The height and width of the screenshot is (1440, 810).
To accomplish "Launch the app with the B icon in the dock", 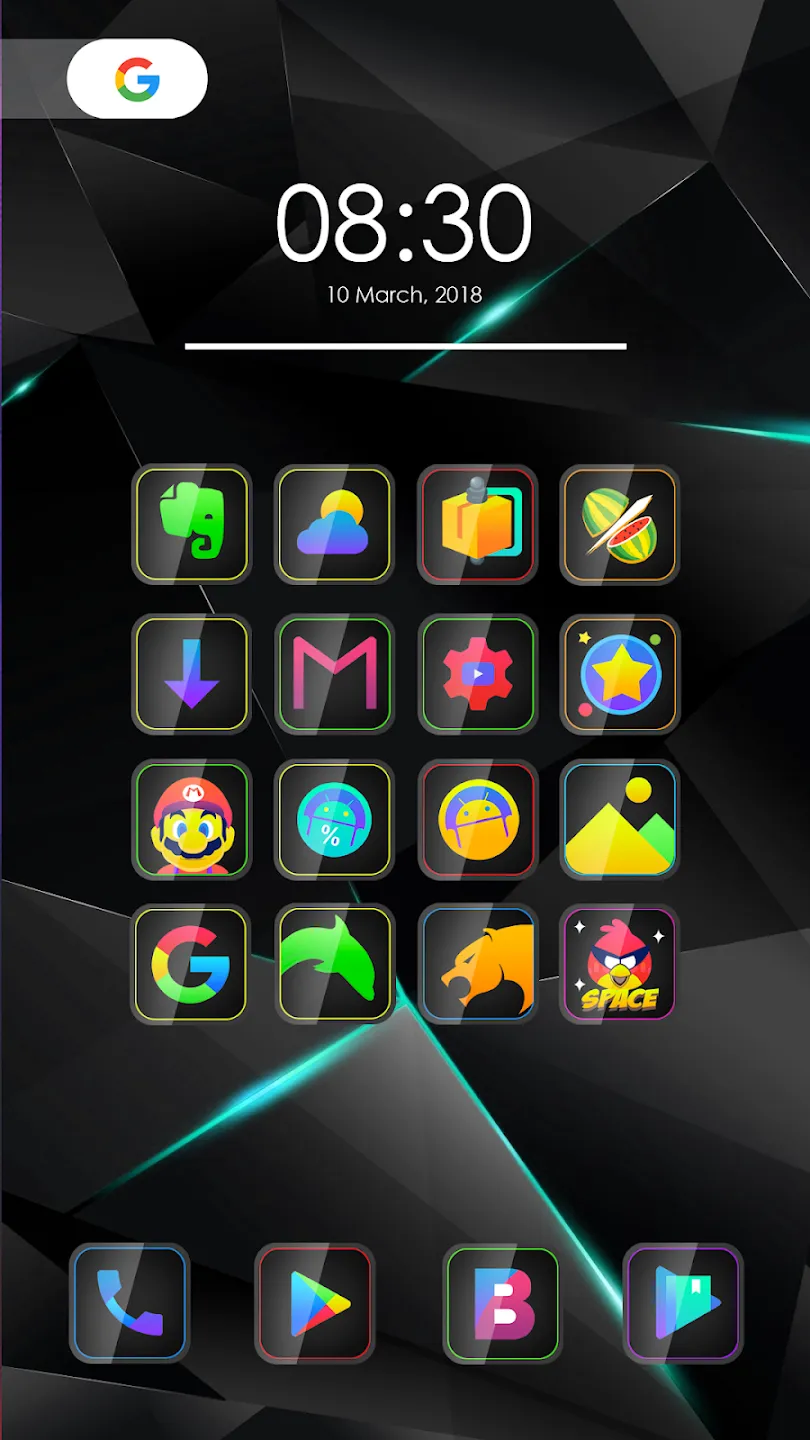I will tap(502, 1304).
